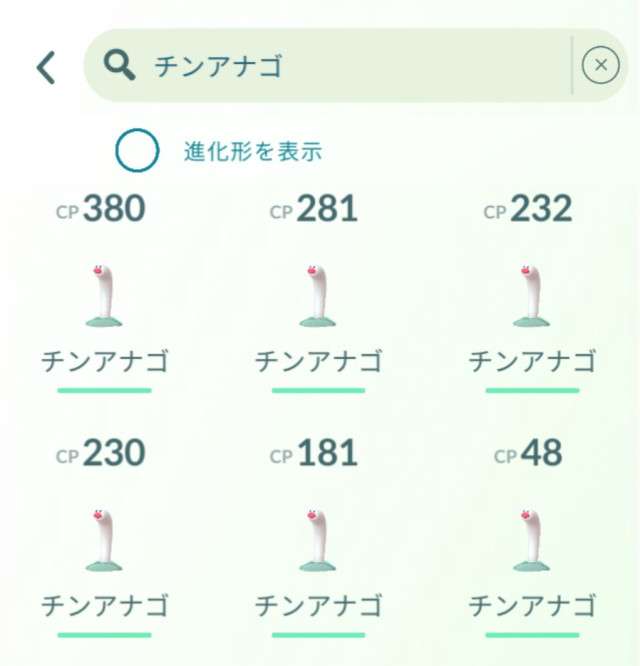Select the CP 232 チンアナゴ
640x666 pixels.
tap(532, 296)
